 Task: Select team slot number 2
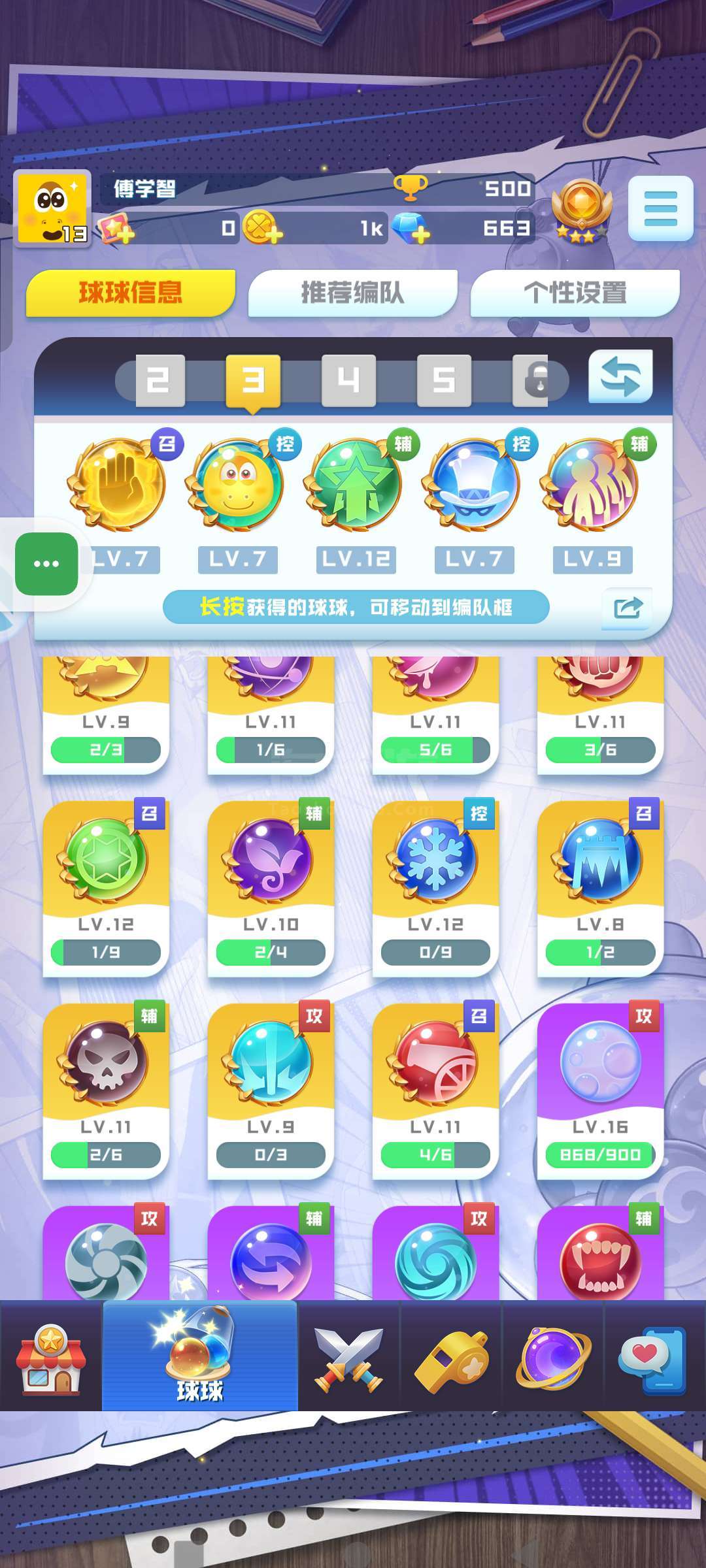(x=160, y=380)
